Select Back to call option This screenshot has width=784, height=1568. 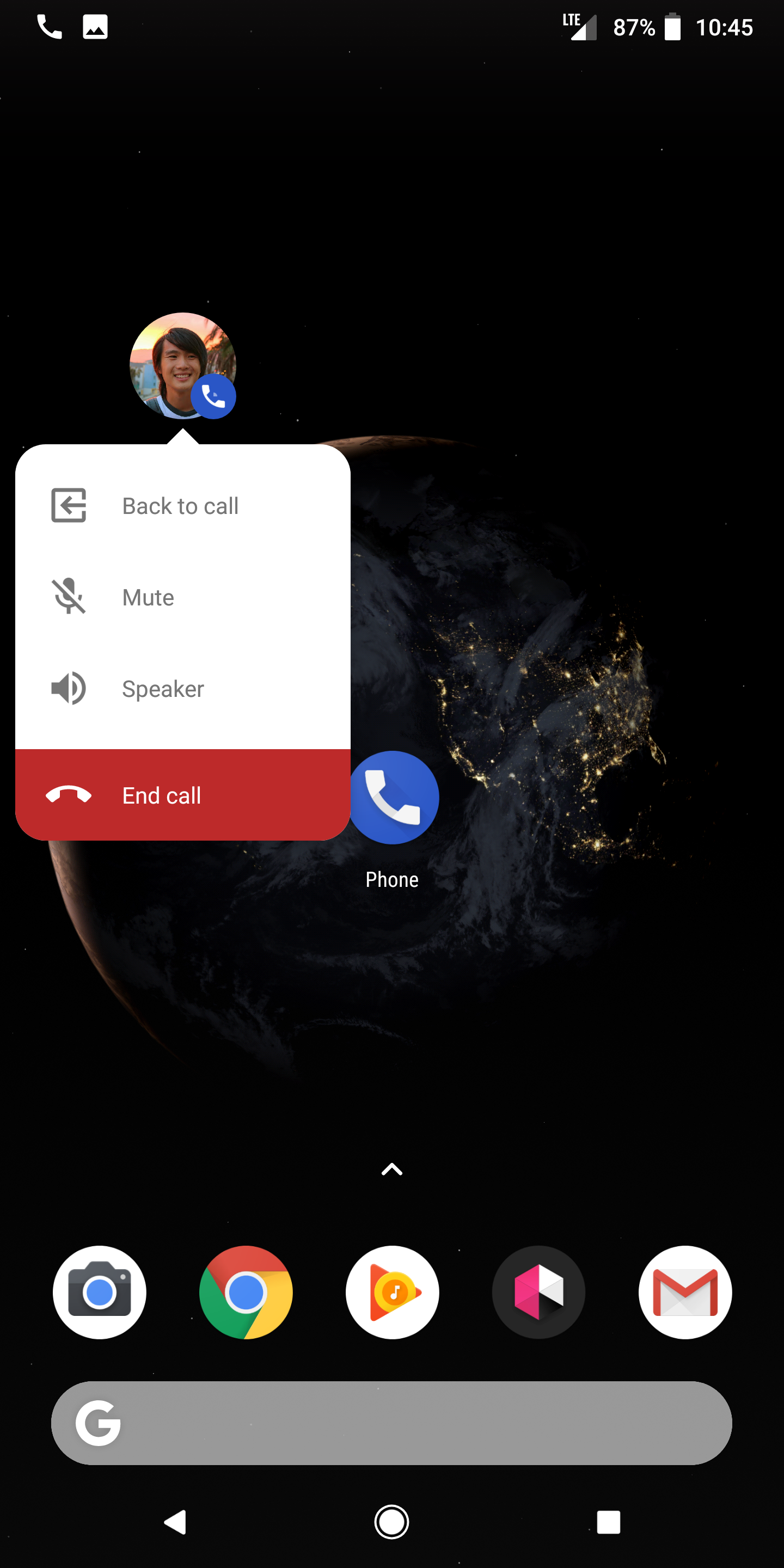click(181, 506)
